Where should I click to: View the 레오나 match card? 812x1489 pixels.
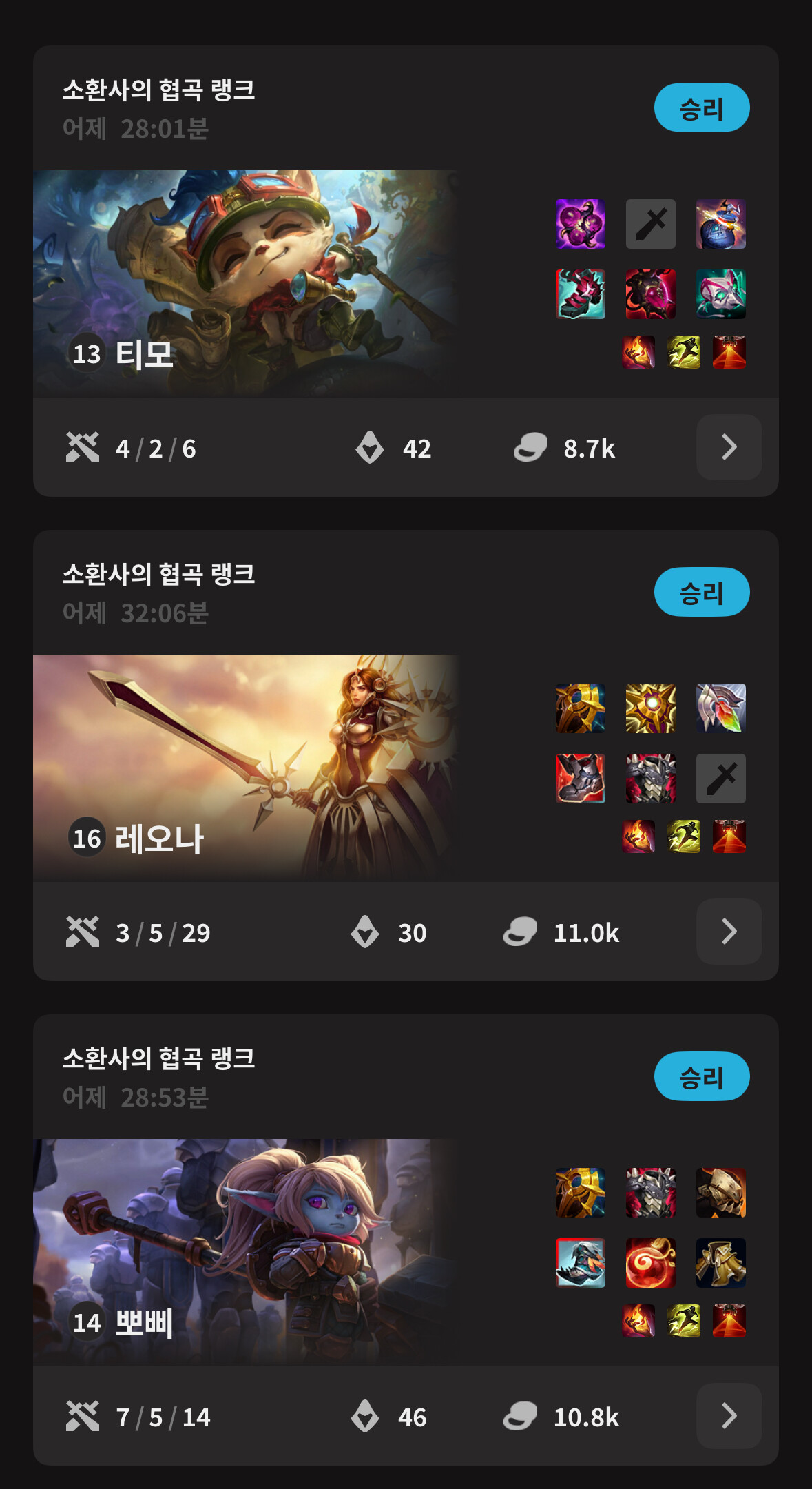tap(245, 768)
